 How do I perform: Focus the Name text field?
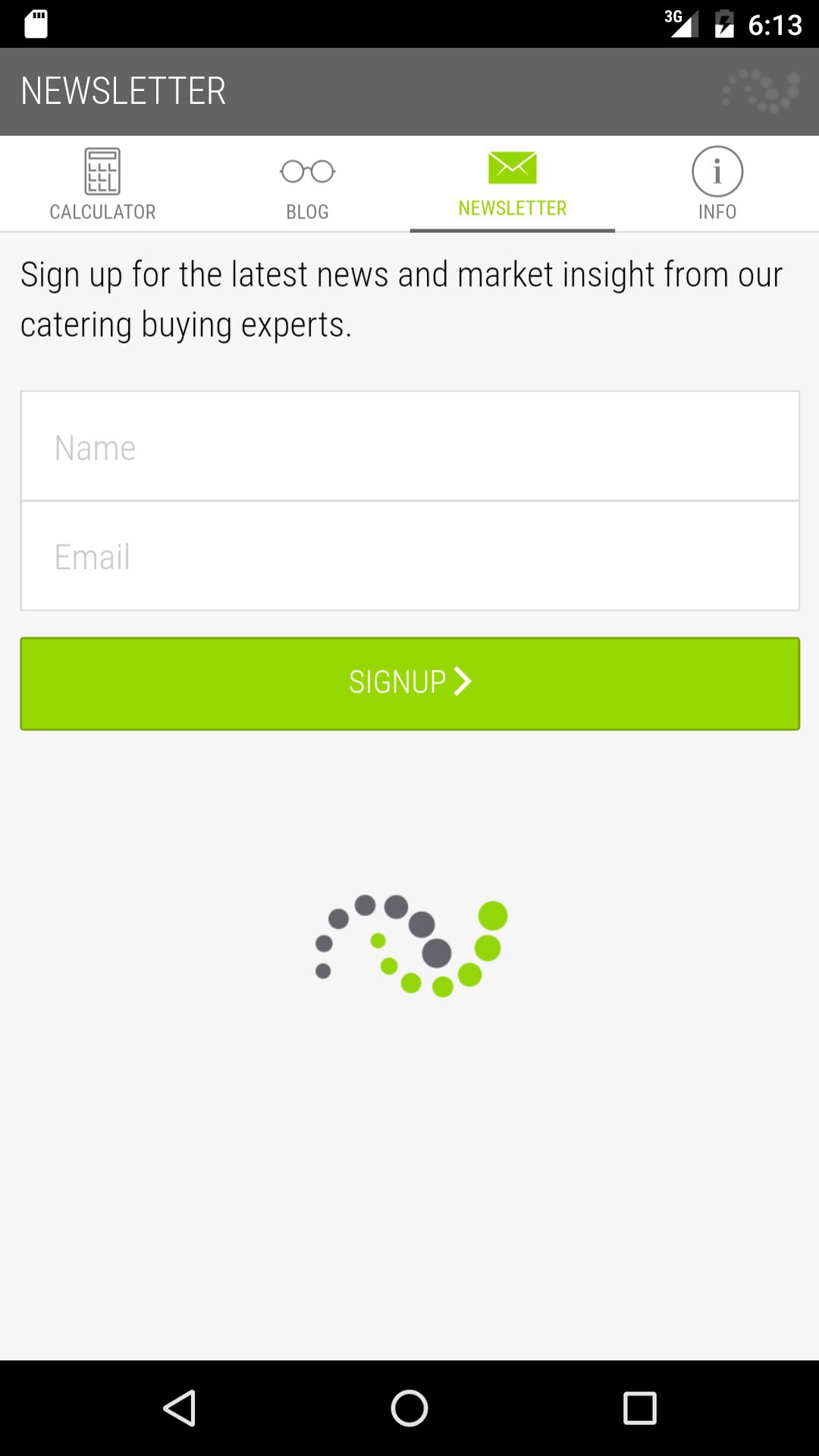[x=409, y=447]
